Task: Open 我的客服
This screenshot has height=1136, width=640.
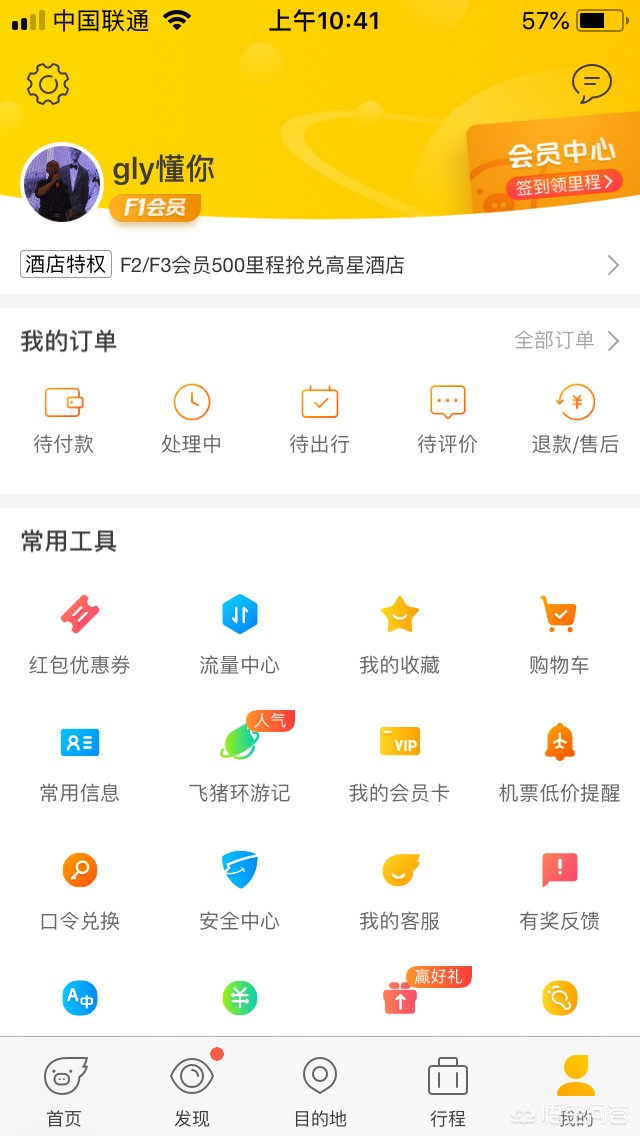Action: [x=399, y=889]
